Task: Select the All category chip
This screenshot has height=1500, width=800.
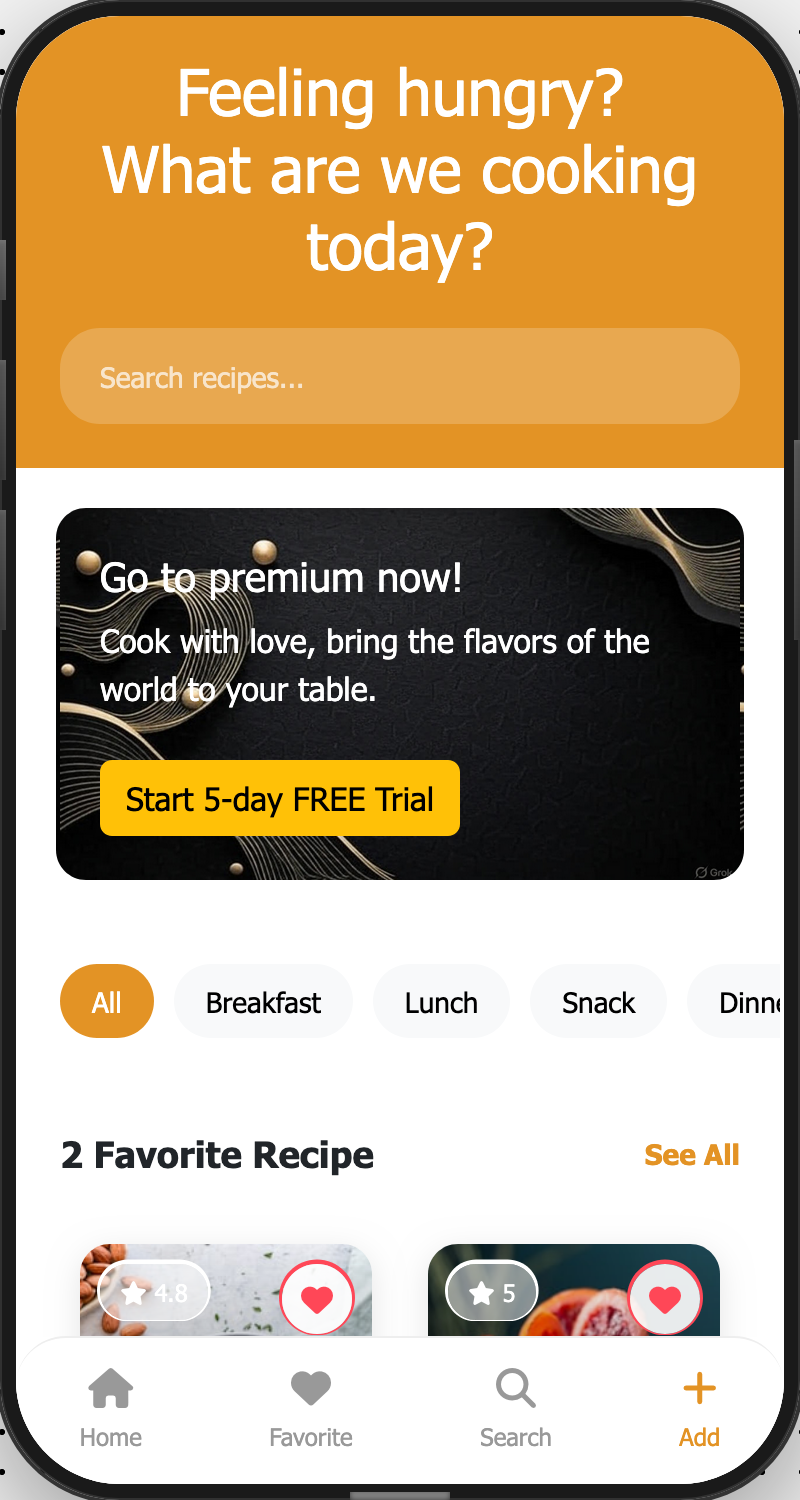Action: tap(107, 1001)
